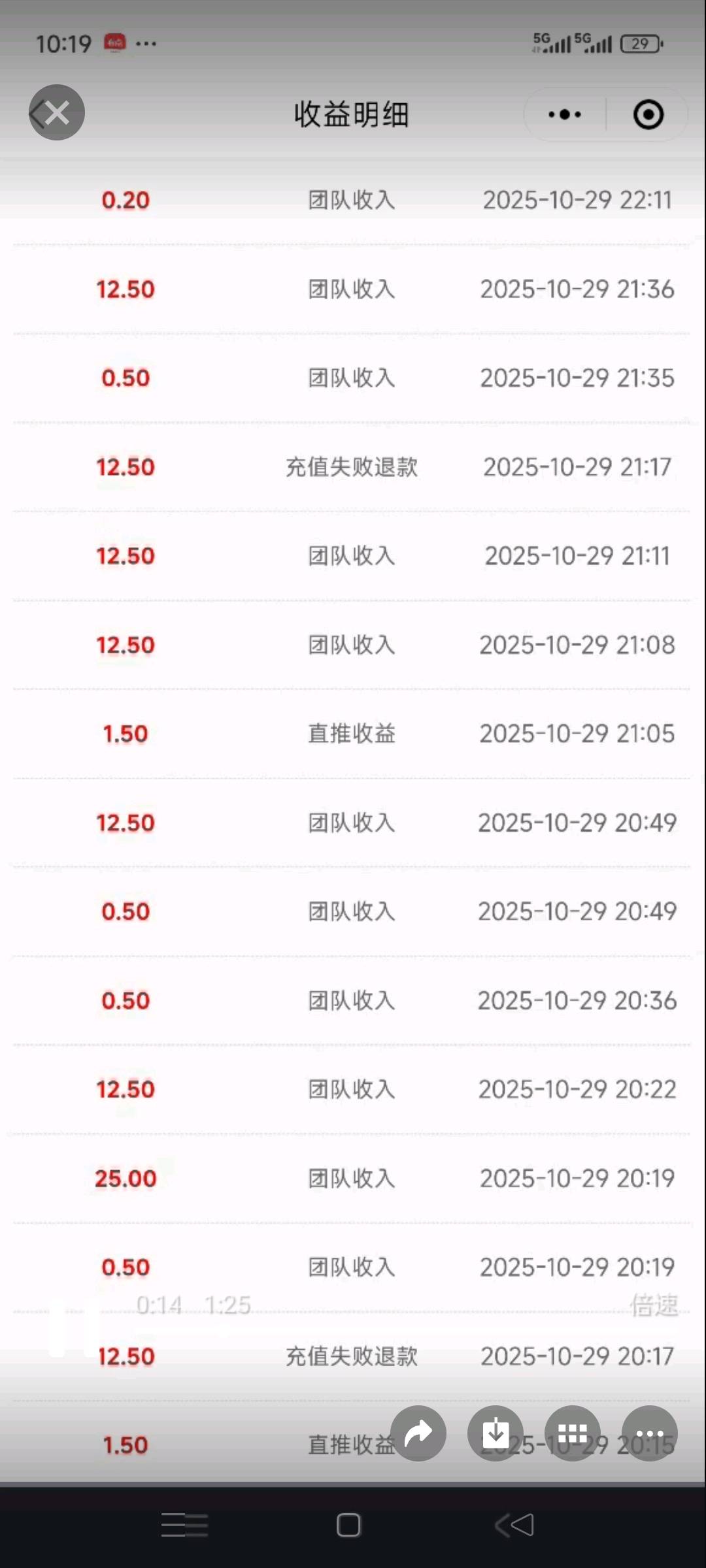This screenshot has height=1568, width=706.
Task: Tap the mini-program exit circle button
Action: click(647, 114)
